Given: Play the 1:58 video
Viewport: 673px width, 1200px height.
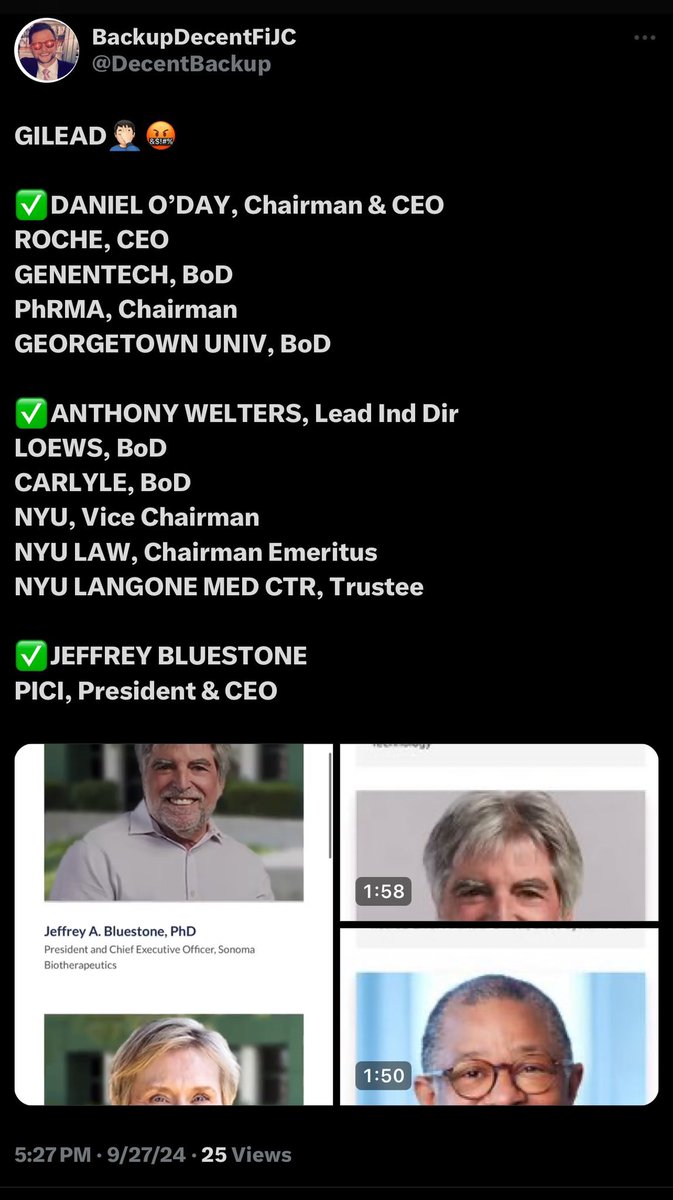Looking at the screenshot, I should [x=499, y=832].
